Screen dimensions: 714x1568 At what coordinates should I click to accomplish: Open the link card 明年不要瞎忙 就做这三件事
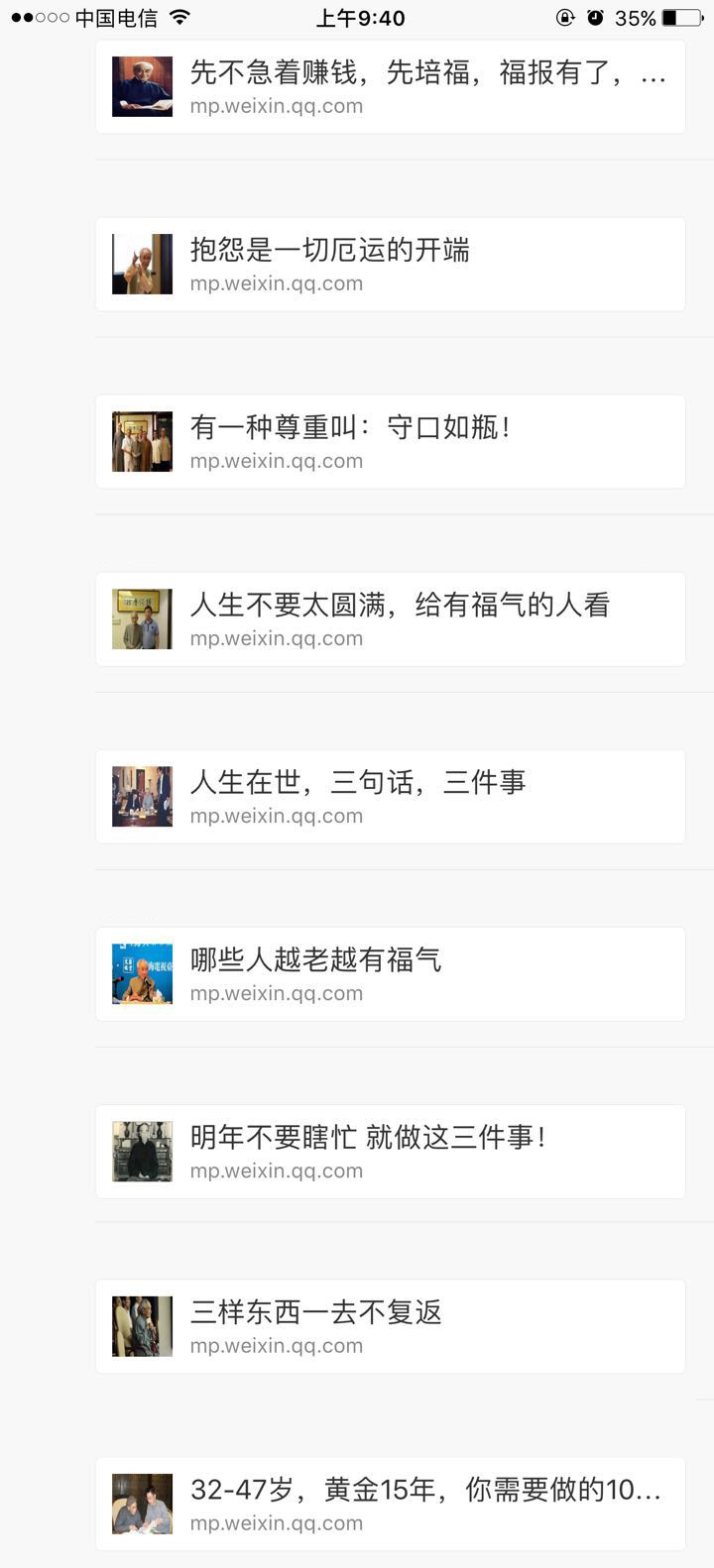[x=390, y=1152]
